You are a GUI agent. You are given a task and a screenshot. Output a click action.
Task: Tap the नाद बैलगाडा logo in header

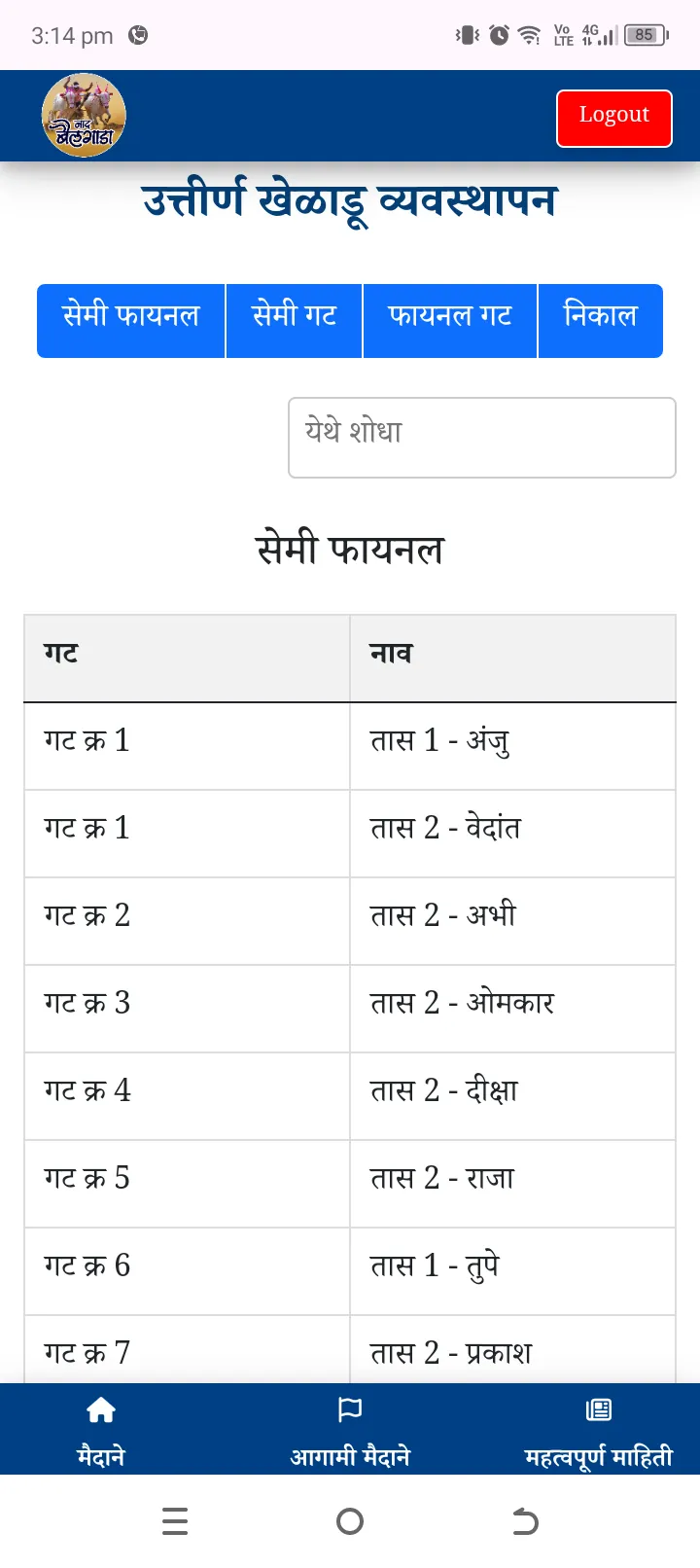[x=84, y=116]
